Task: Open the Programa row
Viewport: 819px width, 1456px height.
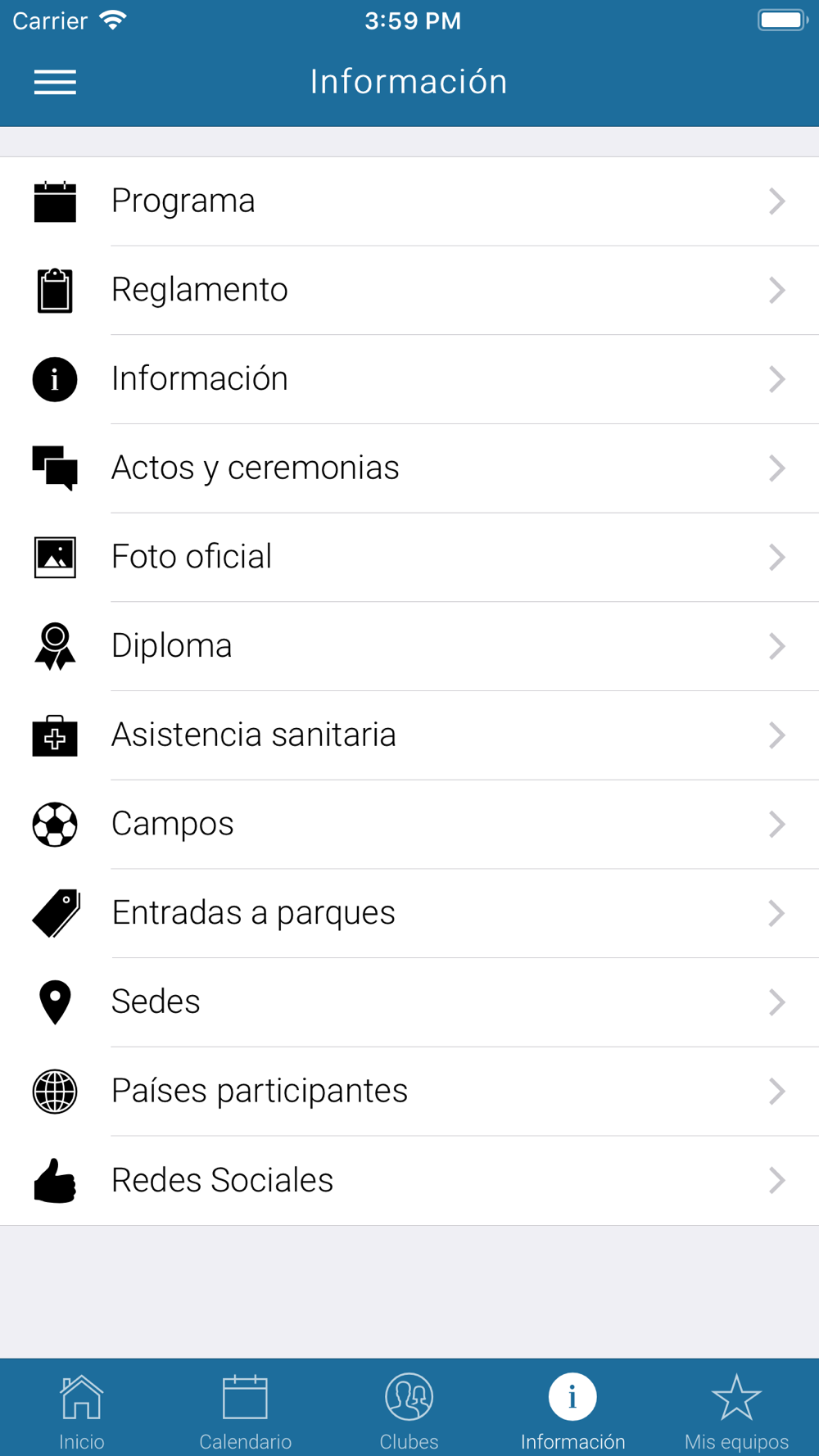Action: coord(409,201)
